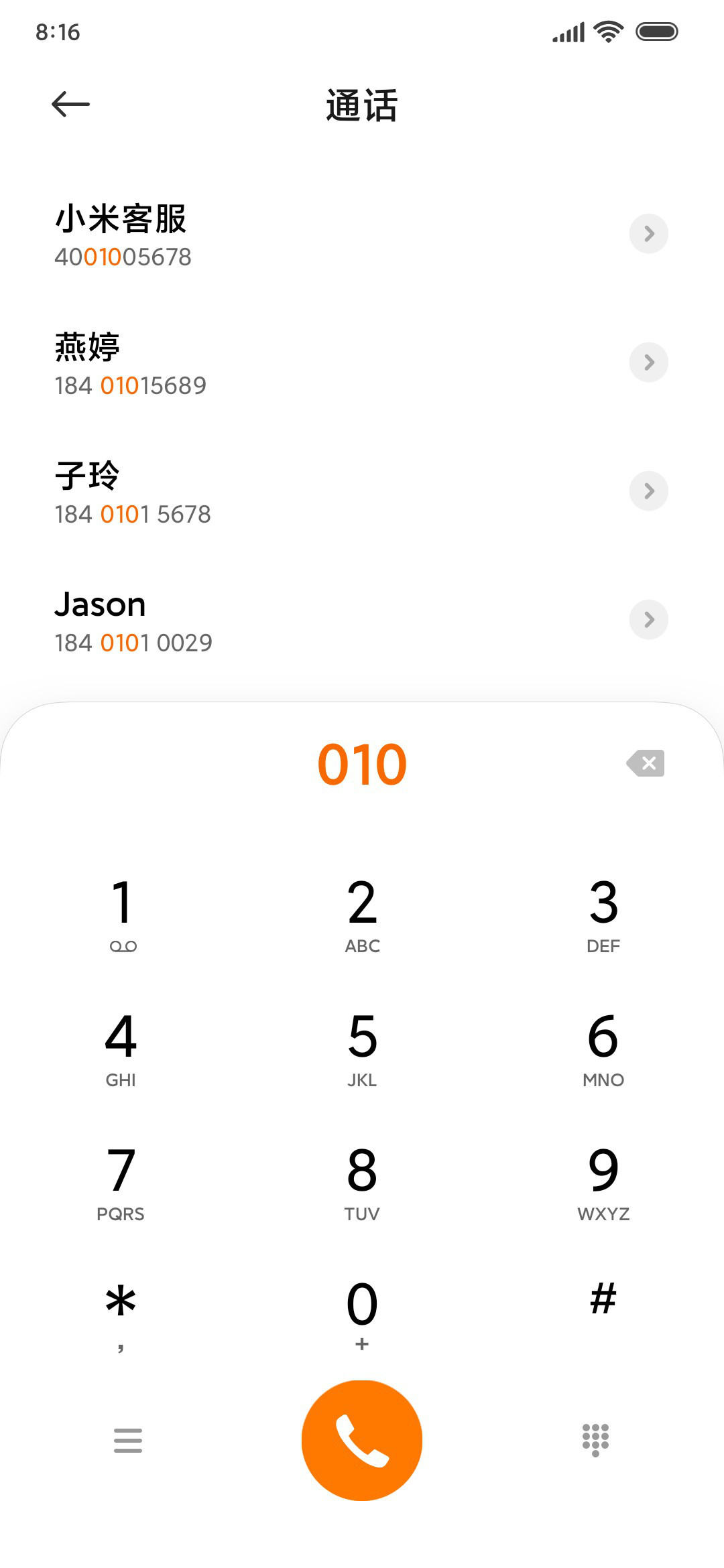Open details chevron for 子玲
This screenshot has height=1568, width=724.
pos(648,491)
